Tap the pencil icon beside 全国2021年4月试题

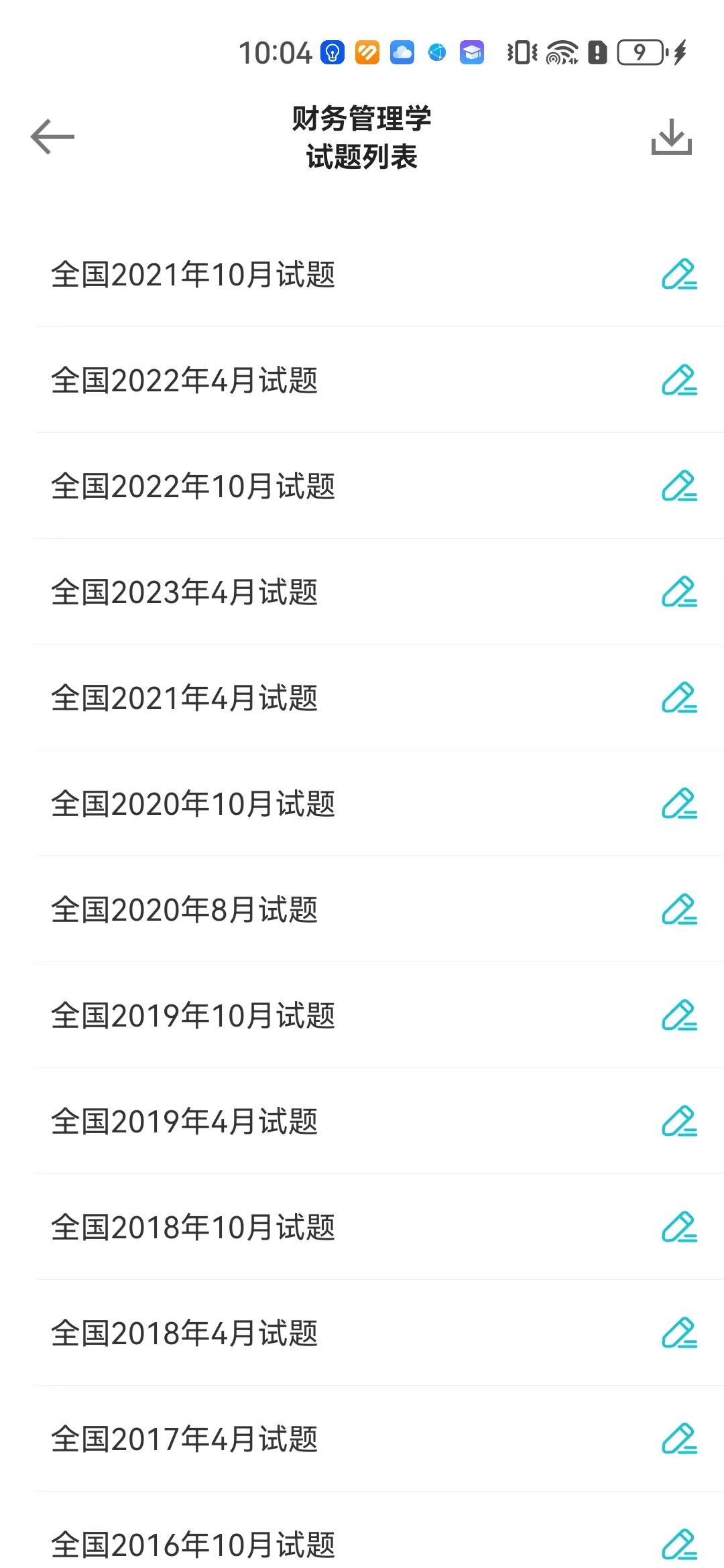[679, 698]
